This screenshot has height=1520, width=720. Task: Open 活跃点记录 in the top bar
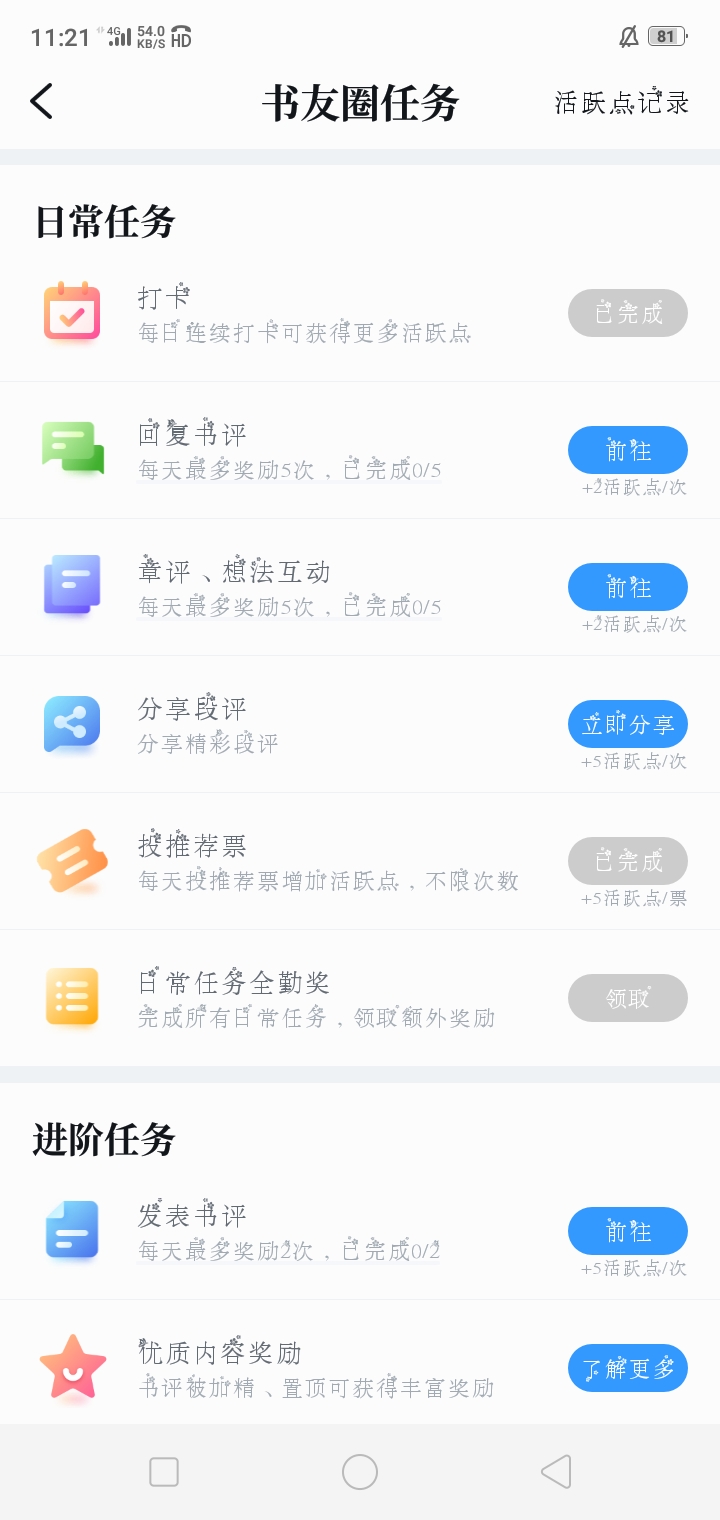[621, 102]
